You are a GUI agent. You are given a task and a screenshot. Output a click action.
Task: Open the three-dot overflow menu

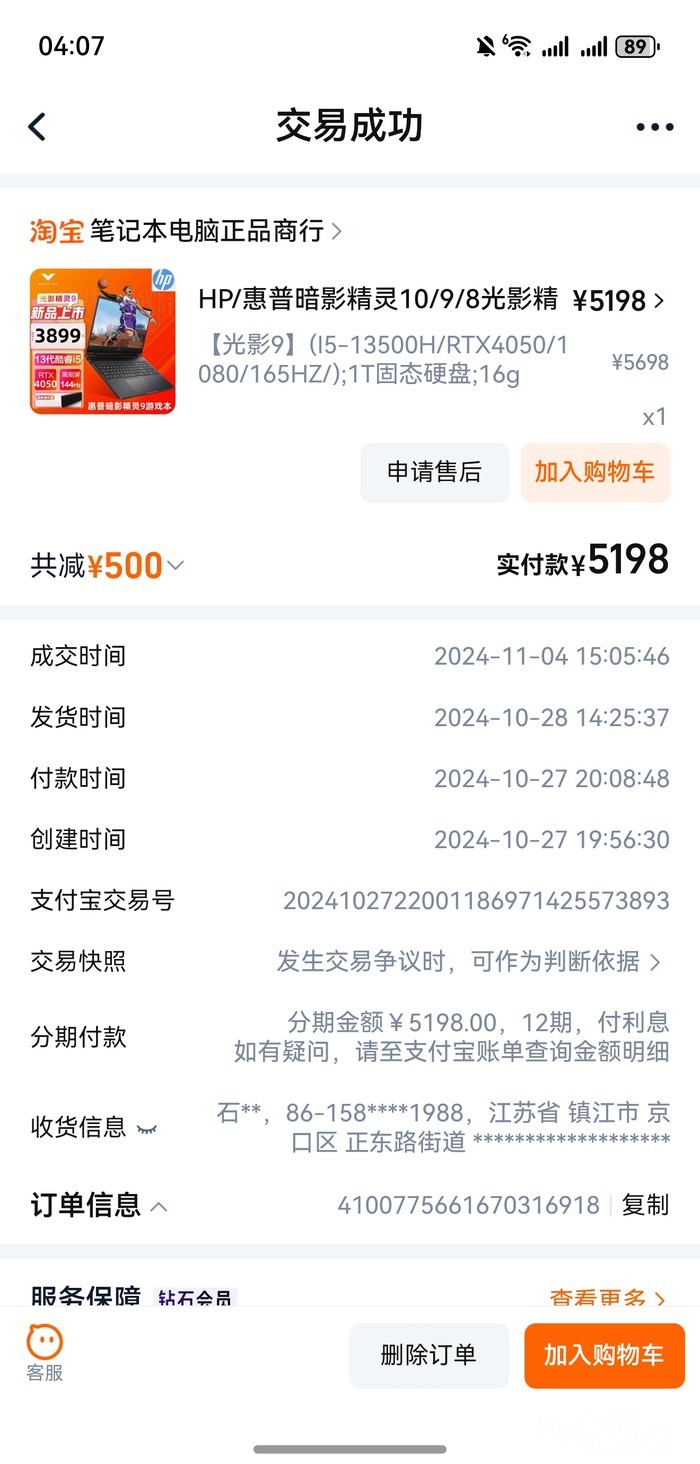pos(654,127)
